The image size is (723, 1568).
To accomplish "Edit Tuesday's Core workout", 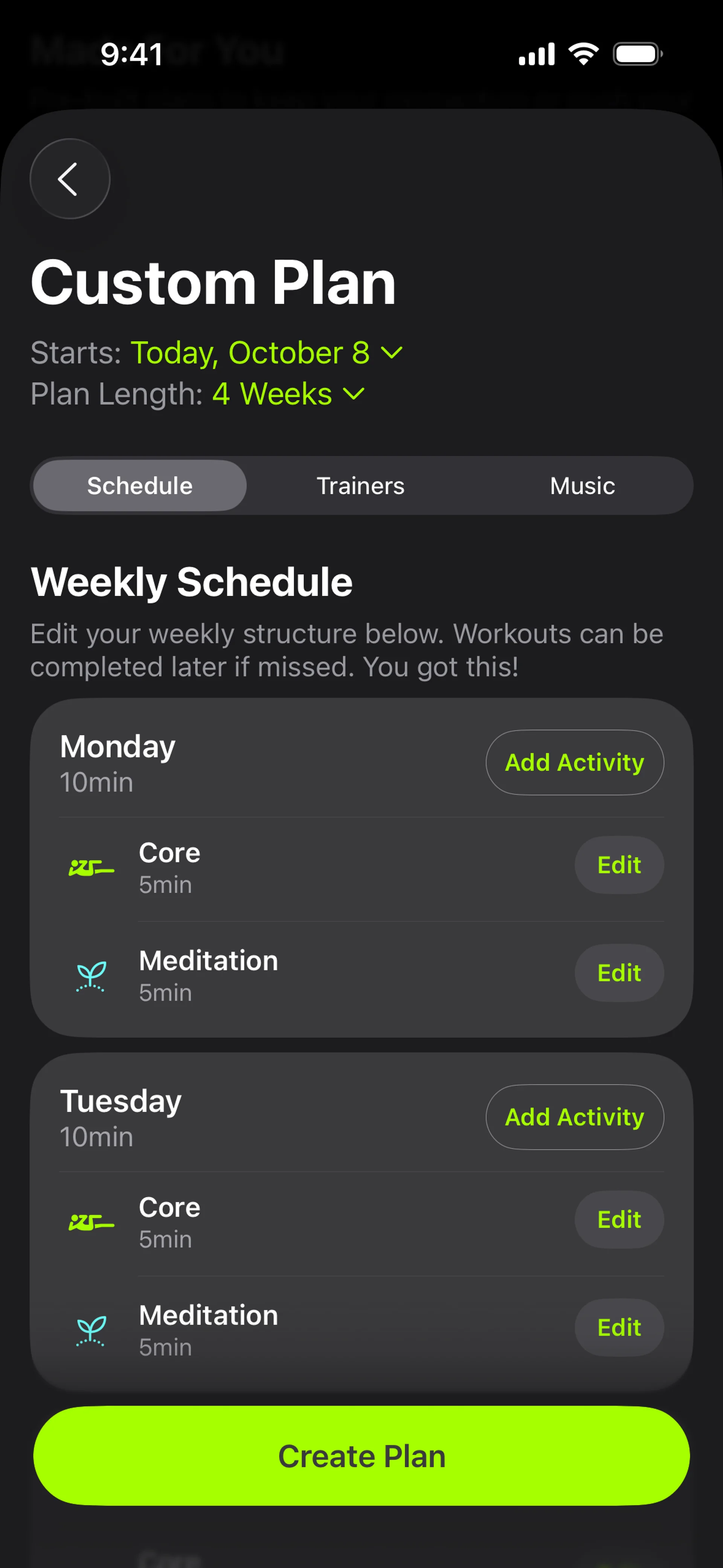I will coord(618,1219).
